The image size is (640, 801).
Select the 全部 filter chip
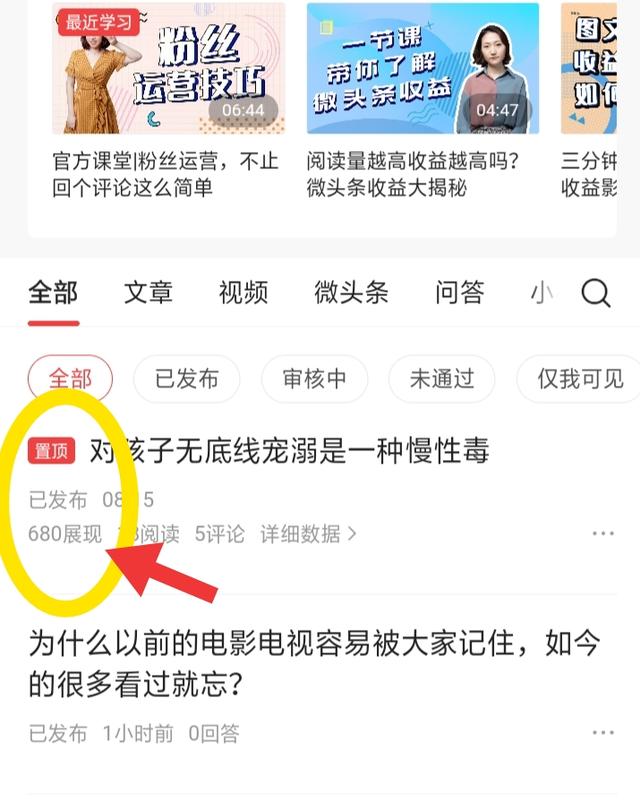(x=70, y=379)
